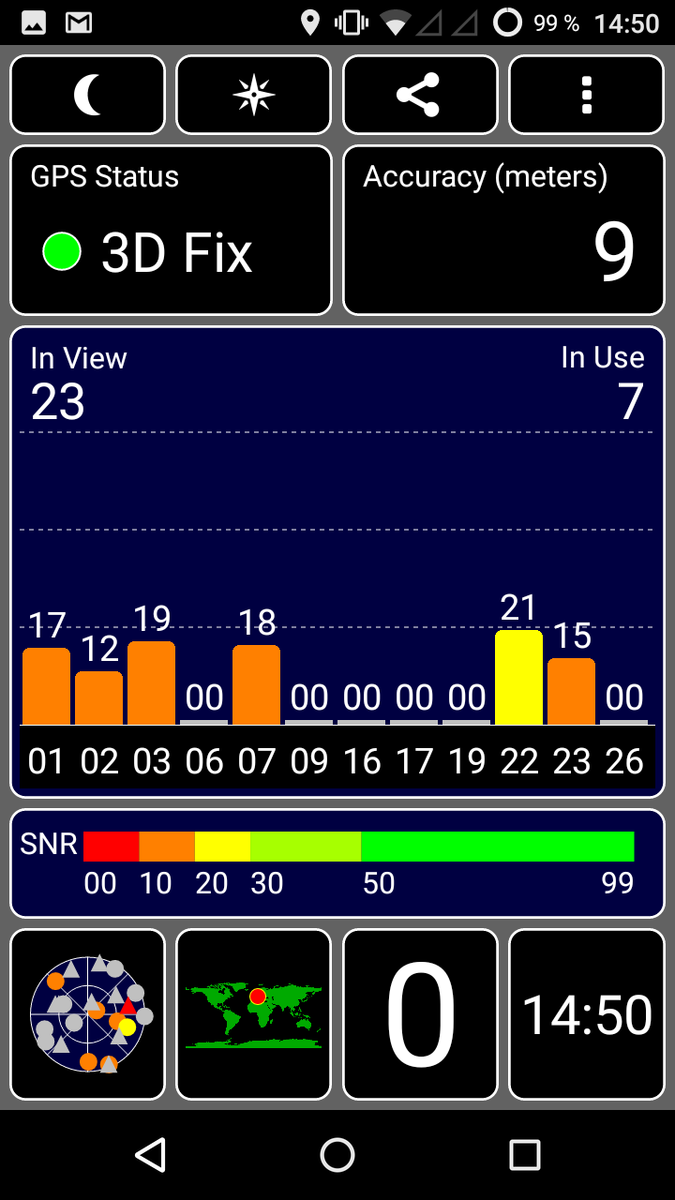Image resolution: width=675 pixels, height=1200 pixels.
Task: Switch to night mode with moon icon
Action: point(88,95)
